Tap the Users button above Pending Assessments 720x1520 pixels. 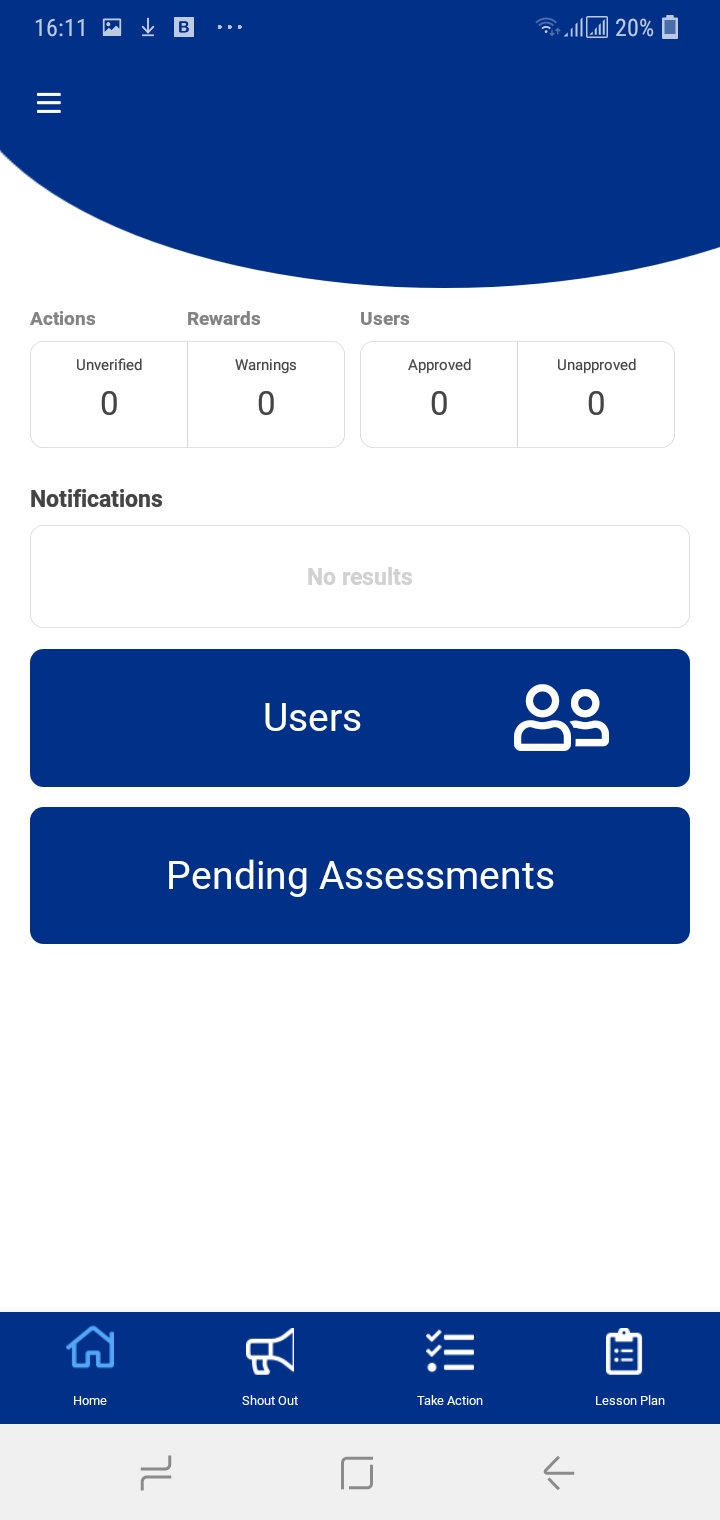(360, 717)
